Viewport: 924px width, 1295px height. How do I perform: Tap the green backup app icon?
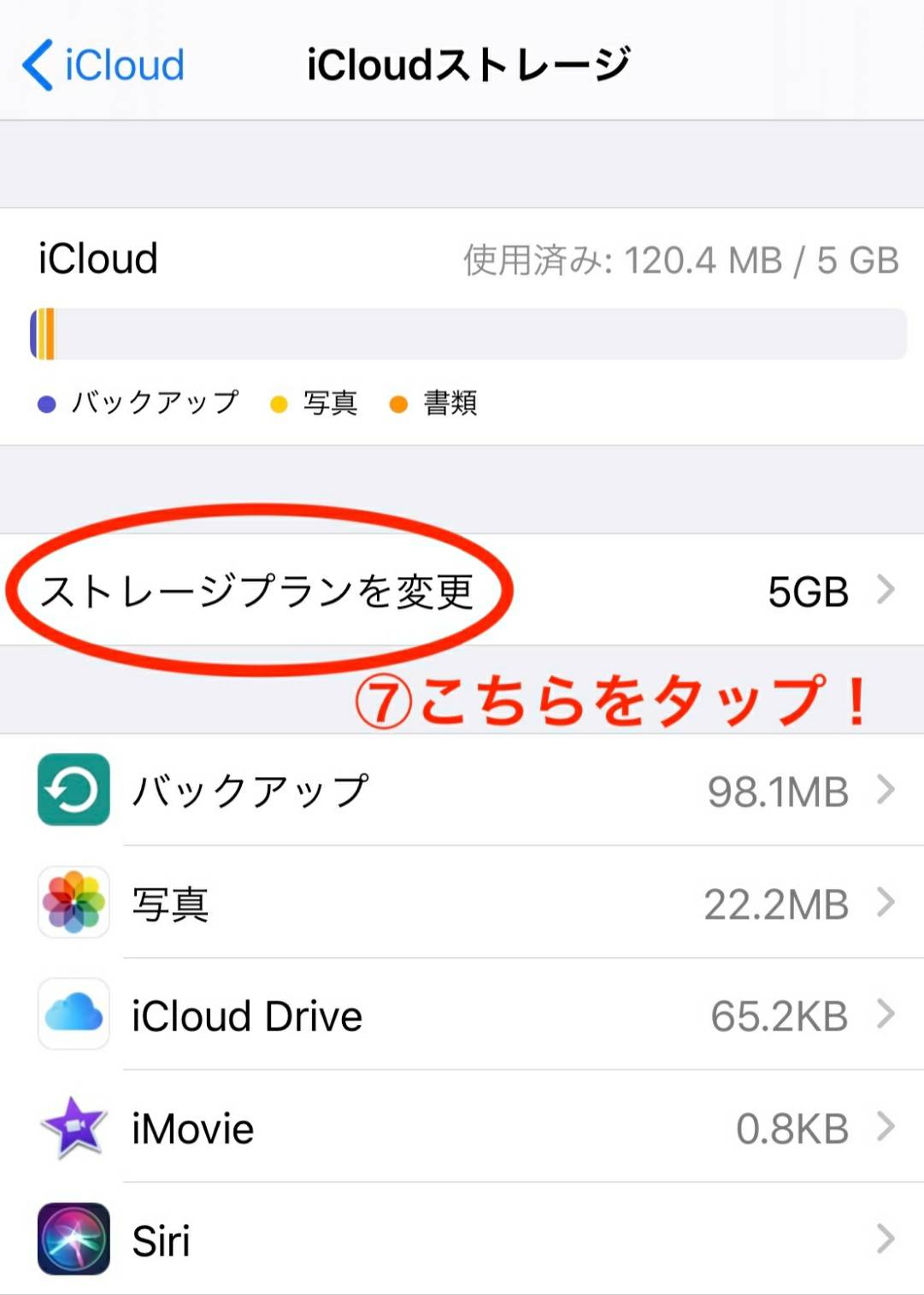[x=73, y=790]
